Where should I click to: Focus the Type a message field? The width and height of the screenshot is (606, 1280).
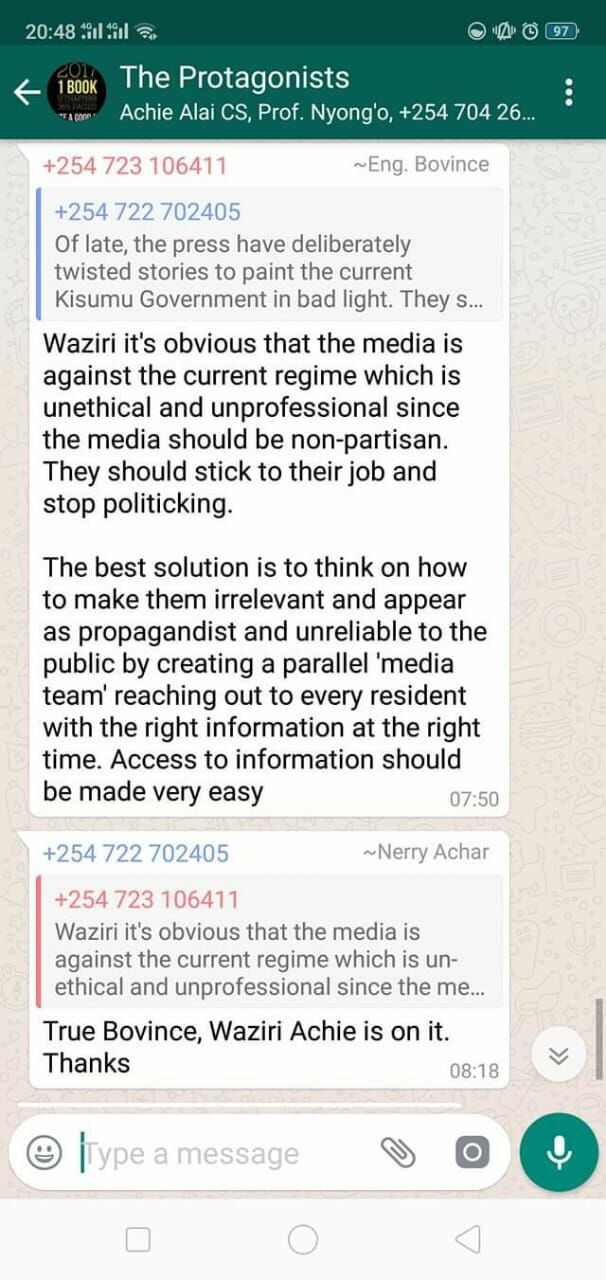pos(220,1154)
